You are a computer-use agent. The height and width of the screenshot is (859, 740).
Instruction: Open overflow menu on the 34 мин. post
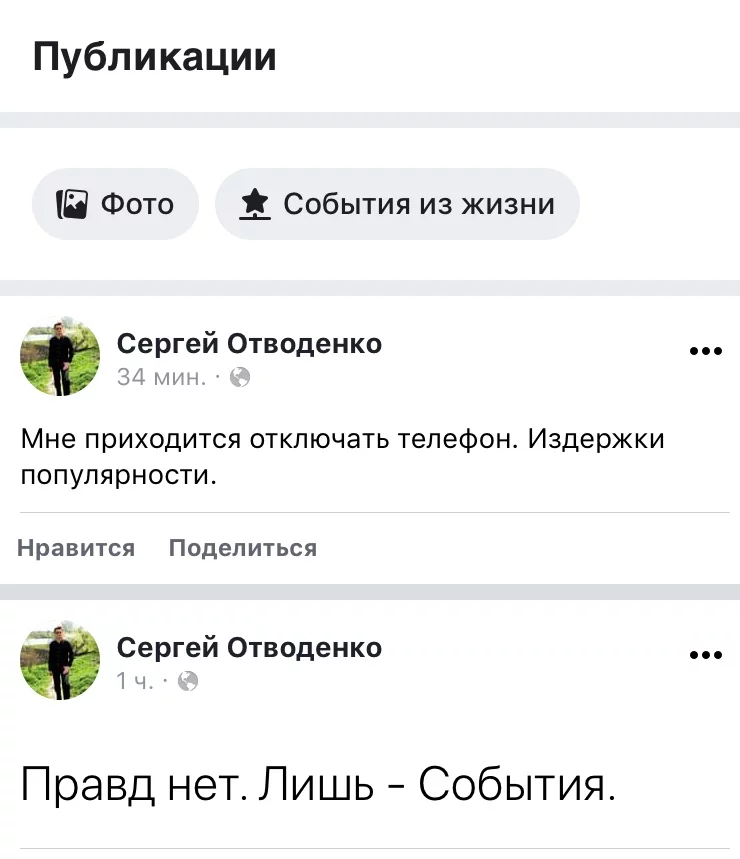coord(705,352)
